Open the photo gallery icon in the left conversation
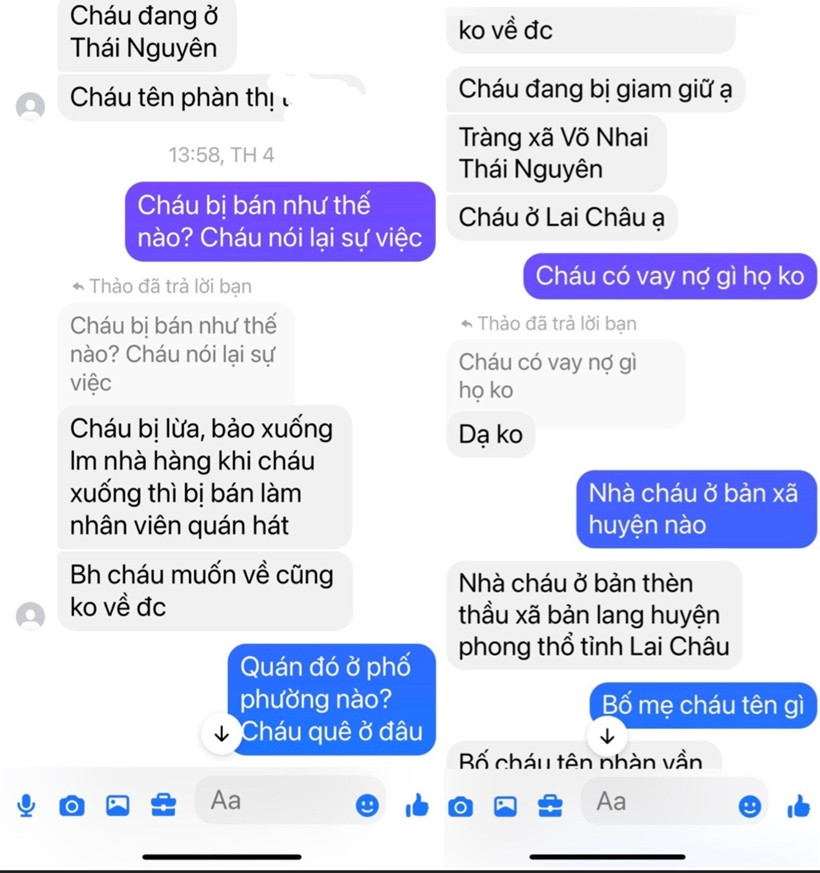The width and height of the screenshot is (820, 873). tap(118, 803)
